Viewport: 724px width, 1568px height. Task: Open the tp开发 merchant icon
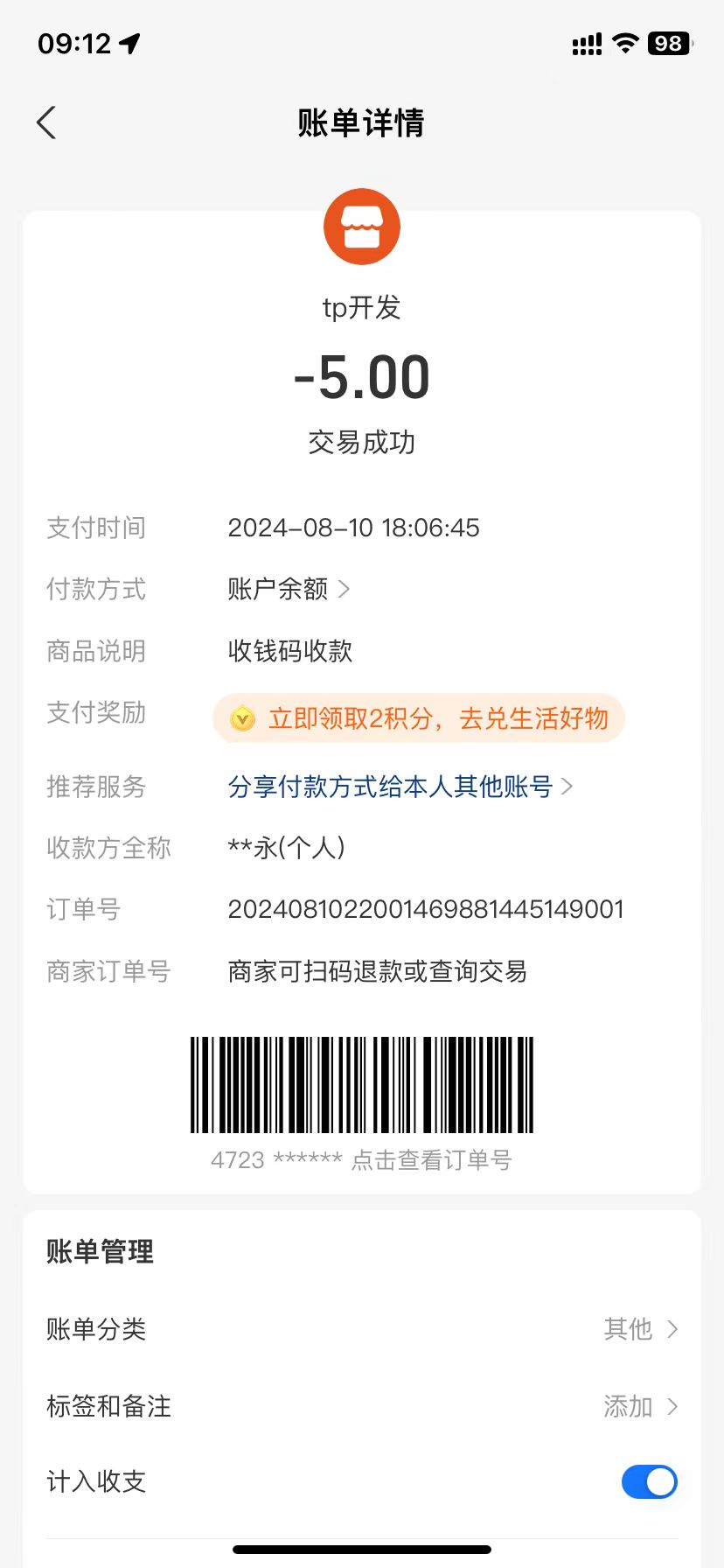click(x=361, y=227)
